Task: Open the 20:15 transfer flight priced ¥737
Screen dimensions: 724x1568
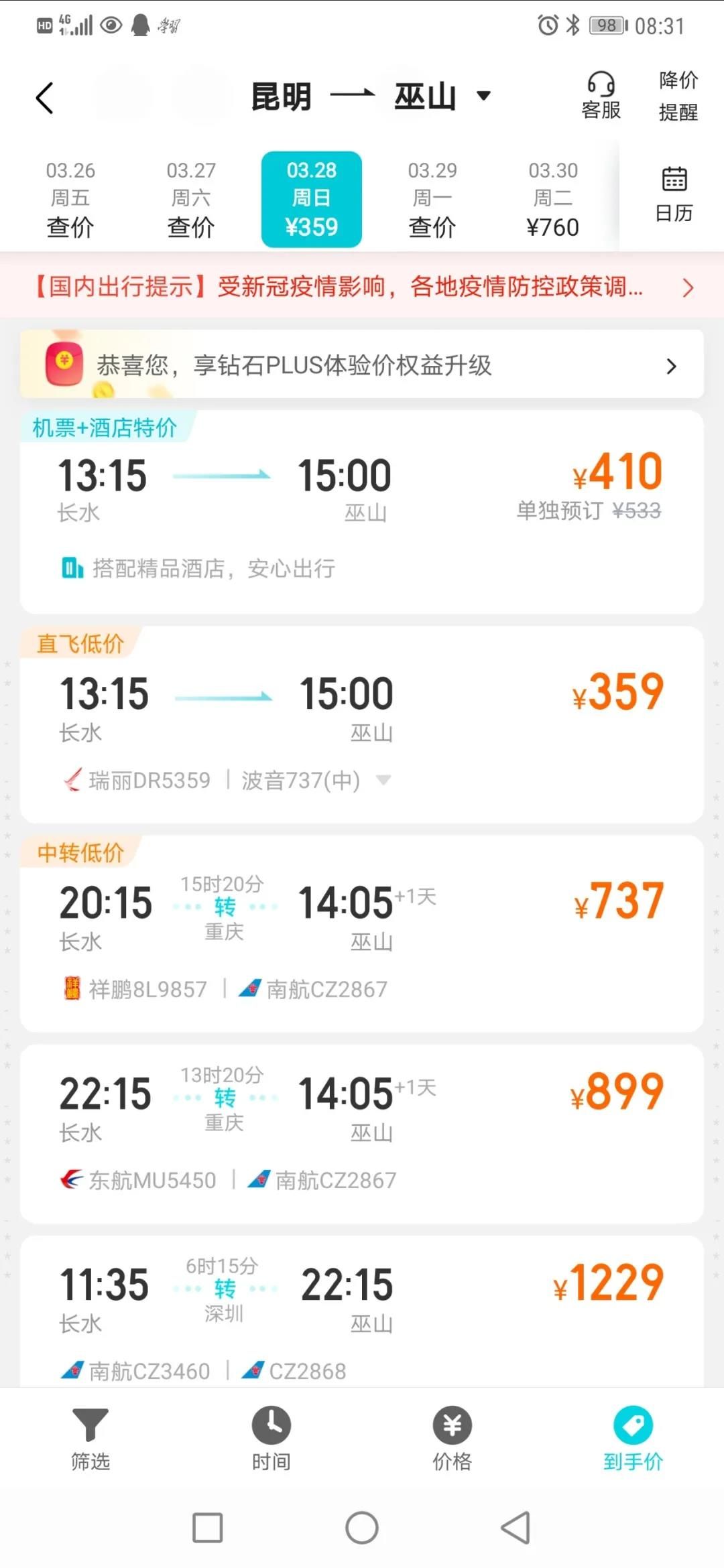Action: point(362,935)
